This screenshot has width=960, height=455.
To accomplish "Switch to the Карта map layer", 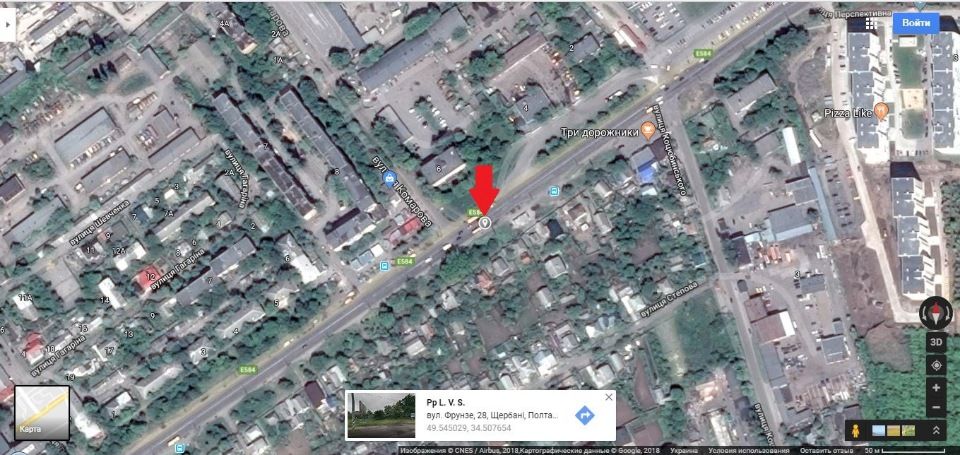I will click(42, 414).
